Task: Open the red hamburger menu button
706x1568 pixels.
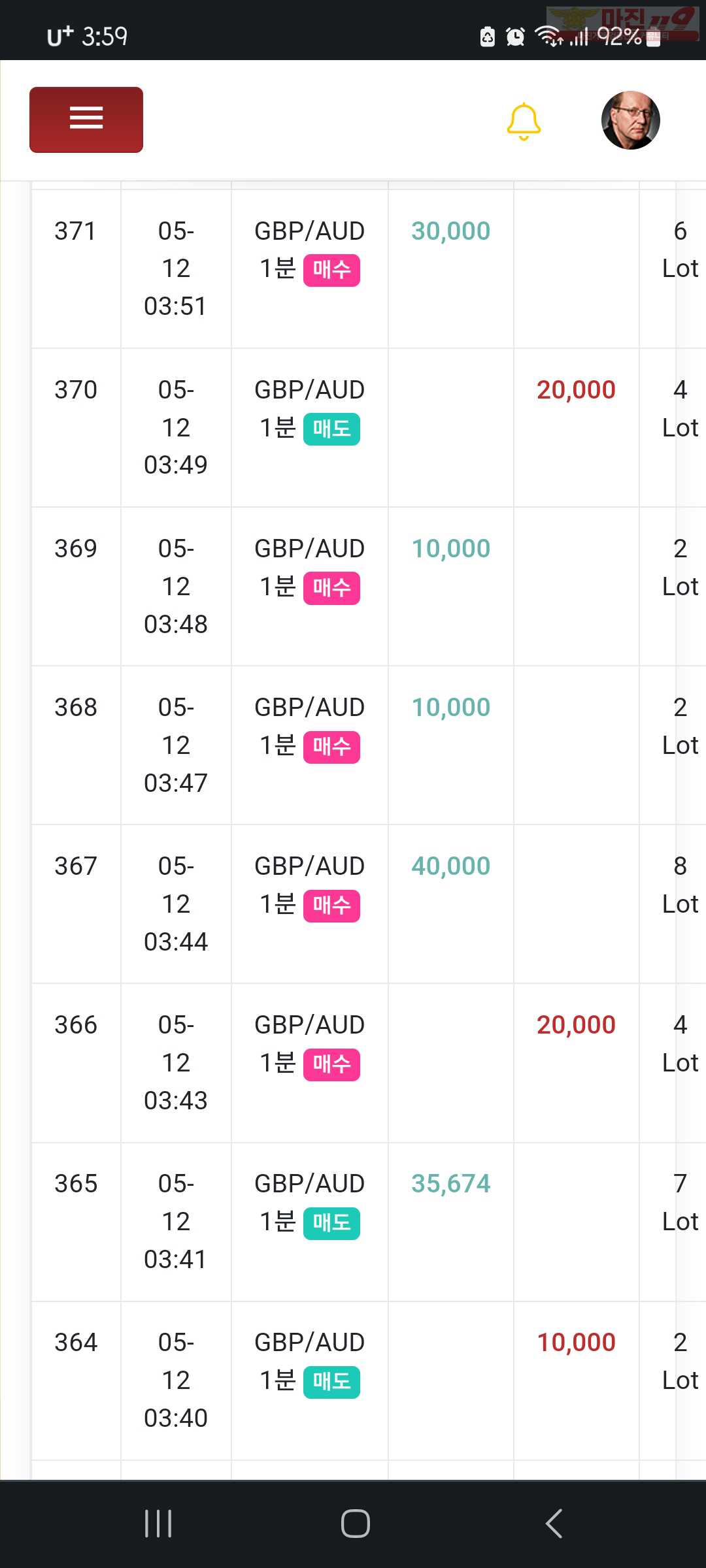Action: (x=86, y=120)
